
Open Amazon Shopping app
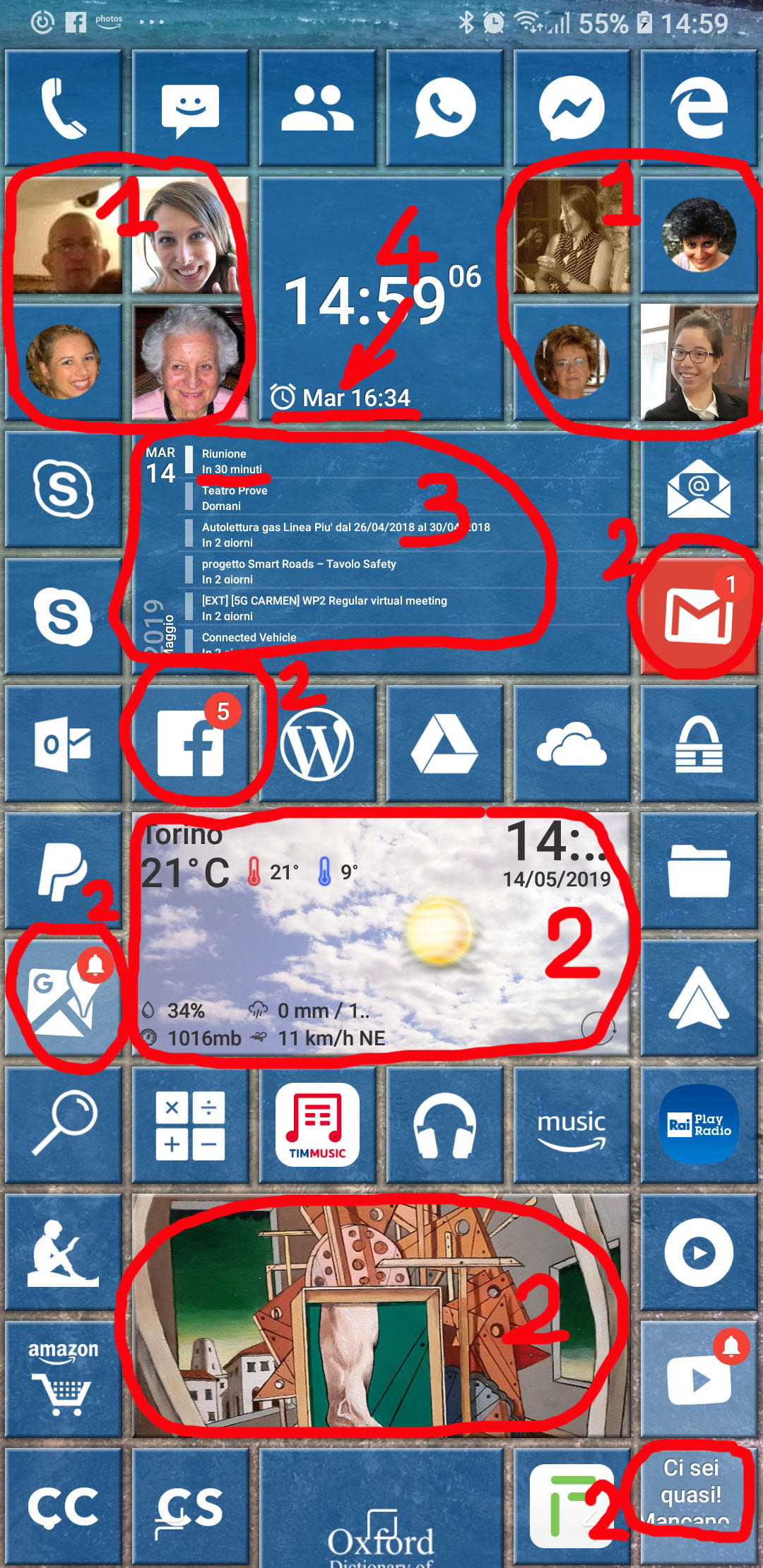[x=64, y=1379]
